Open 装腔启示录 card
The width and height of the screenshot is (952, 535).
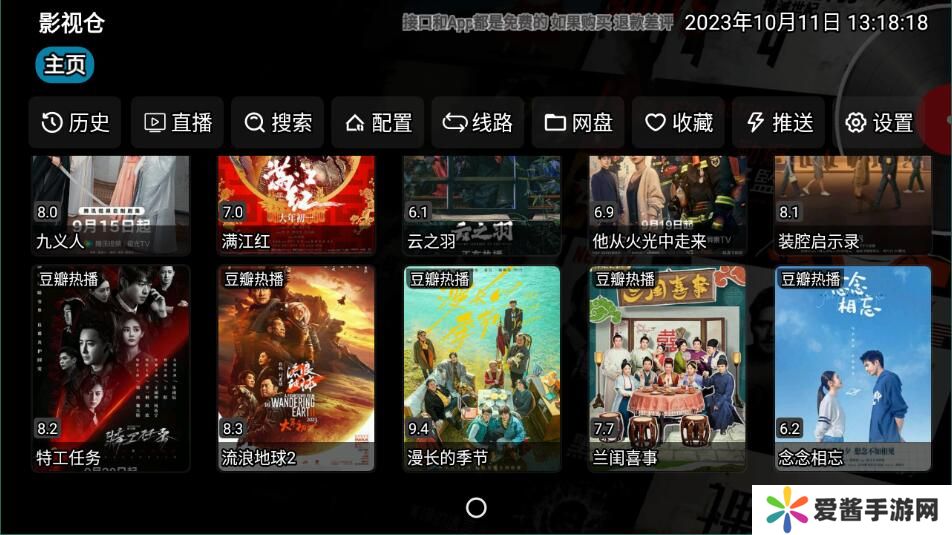pyautogui.click(x=853, y=205)
